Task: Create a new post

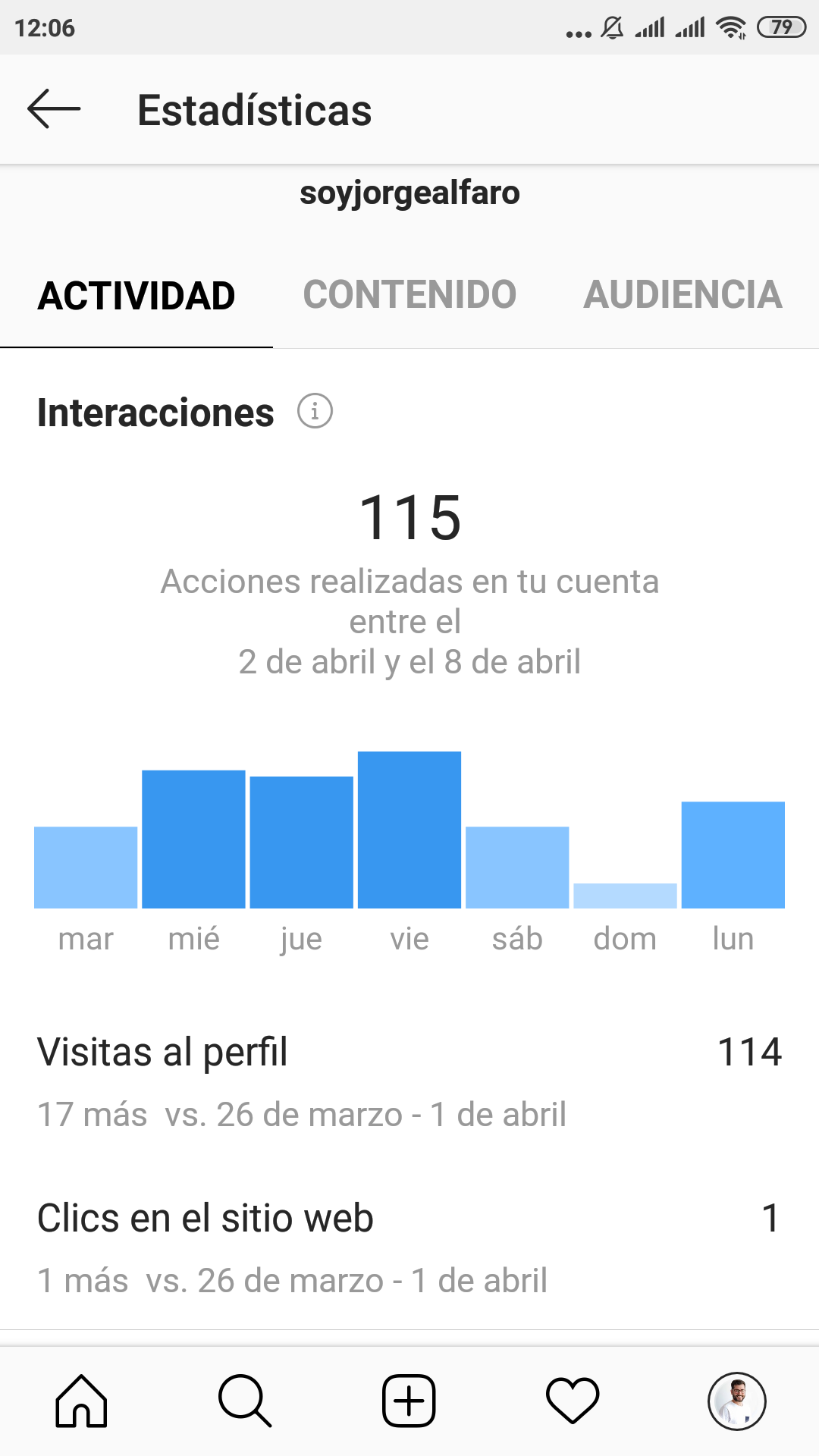Action: point(409,1401)
